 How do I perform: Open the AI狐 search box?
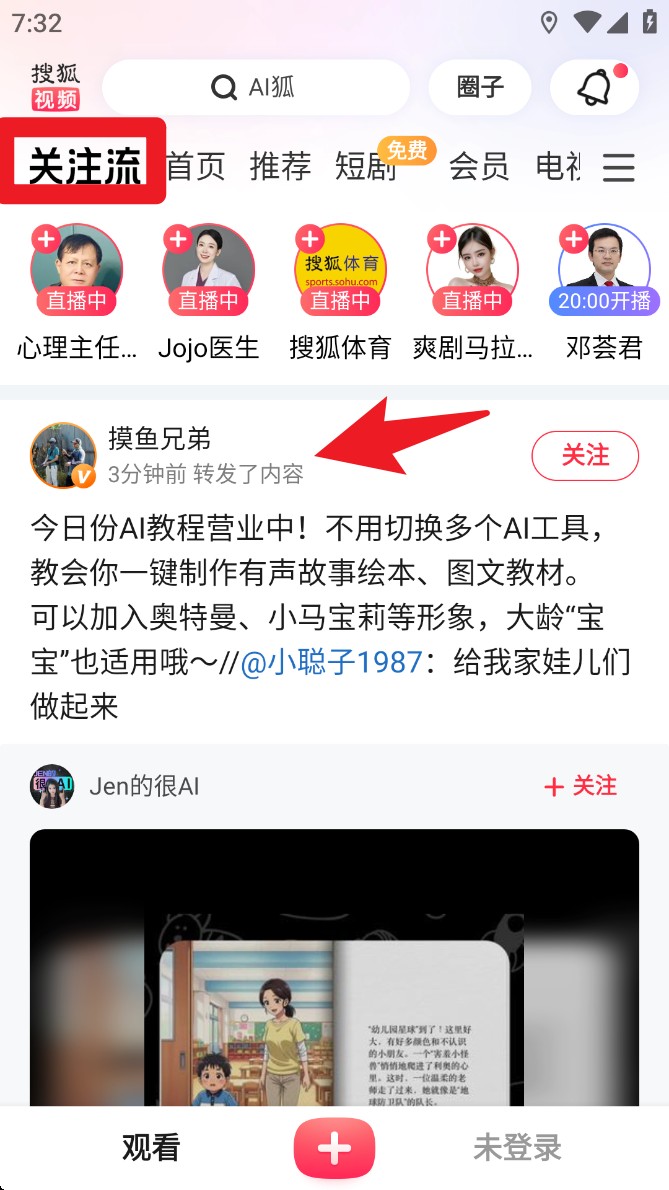(256, 88)
